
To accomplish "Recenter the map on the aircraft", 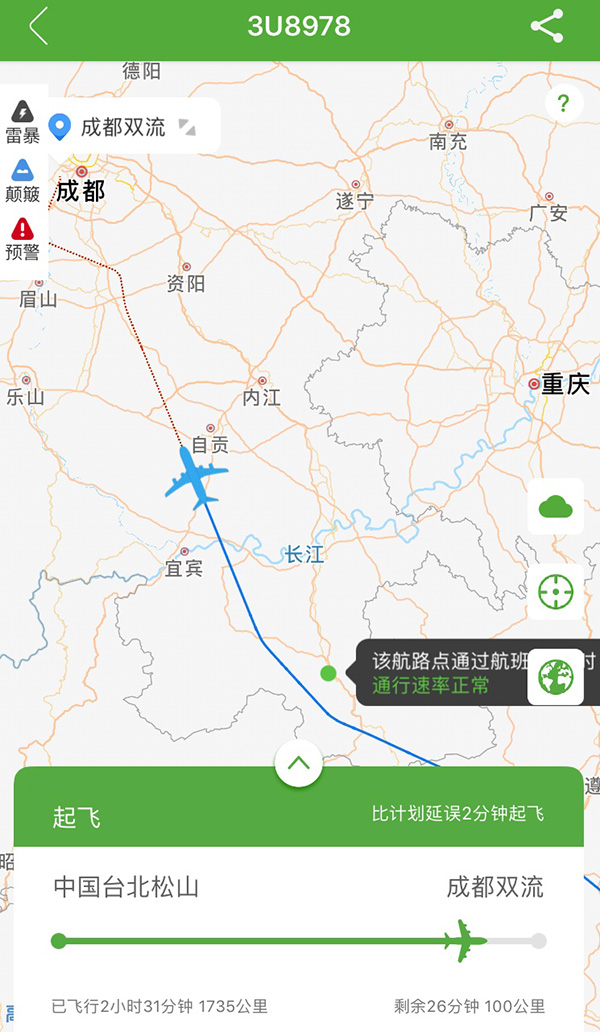I will click(x=555, y=591).
